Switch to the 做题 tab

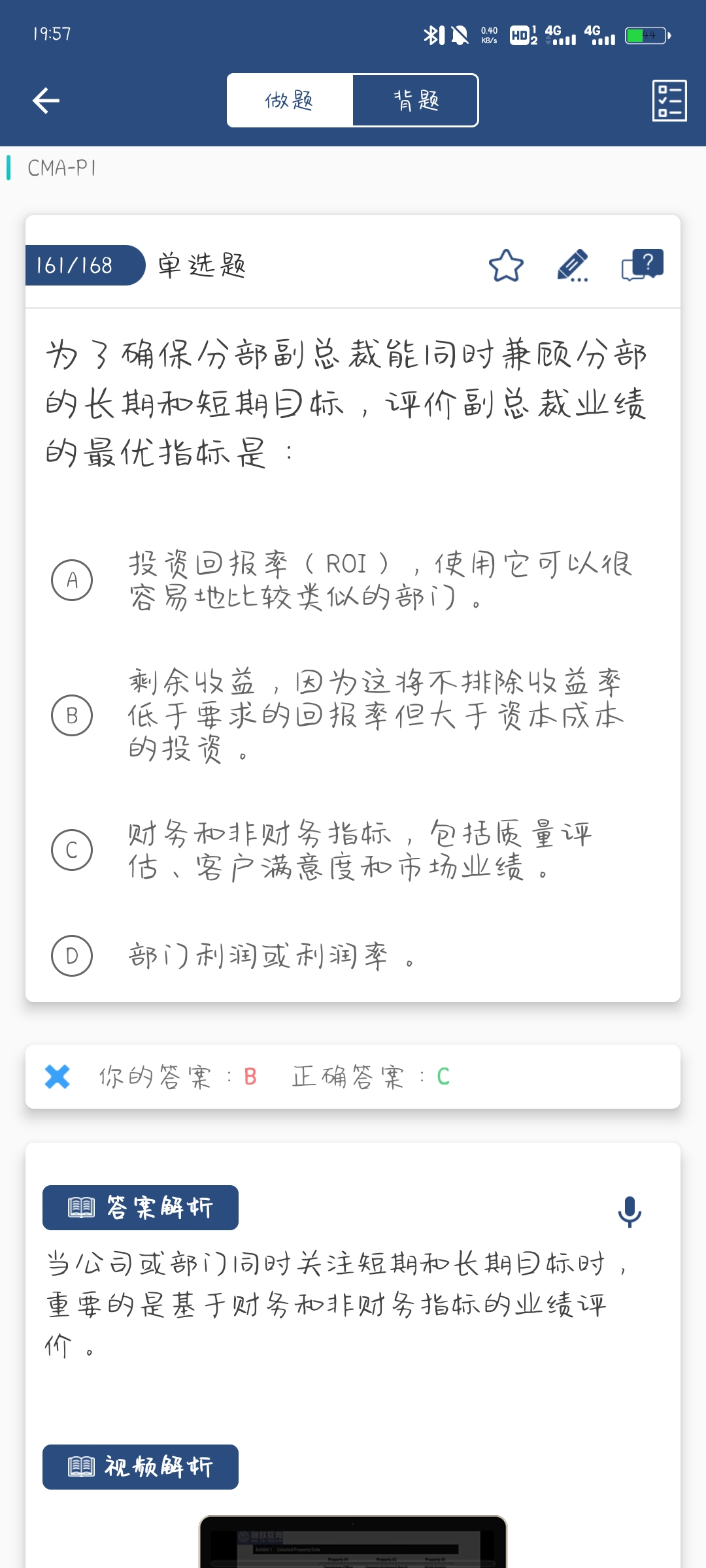coord(290,101)
